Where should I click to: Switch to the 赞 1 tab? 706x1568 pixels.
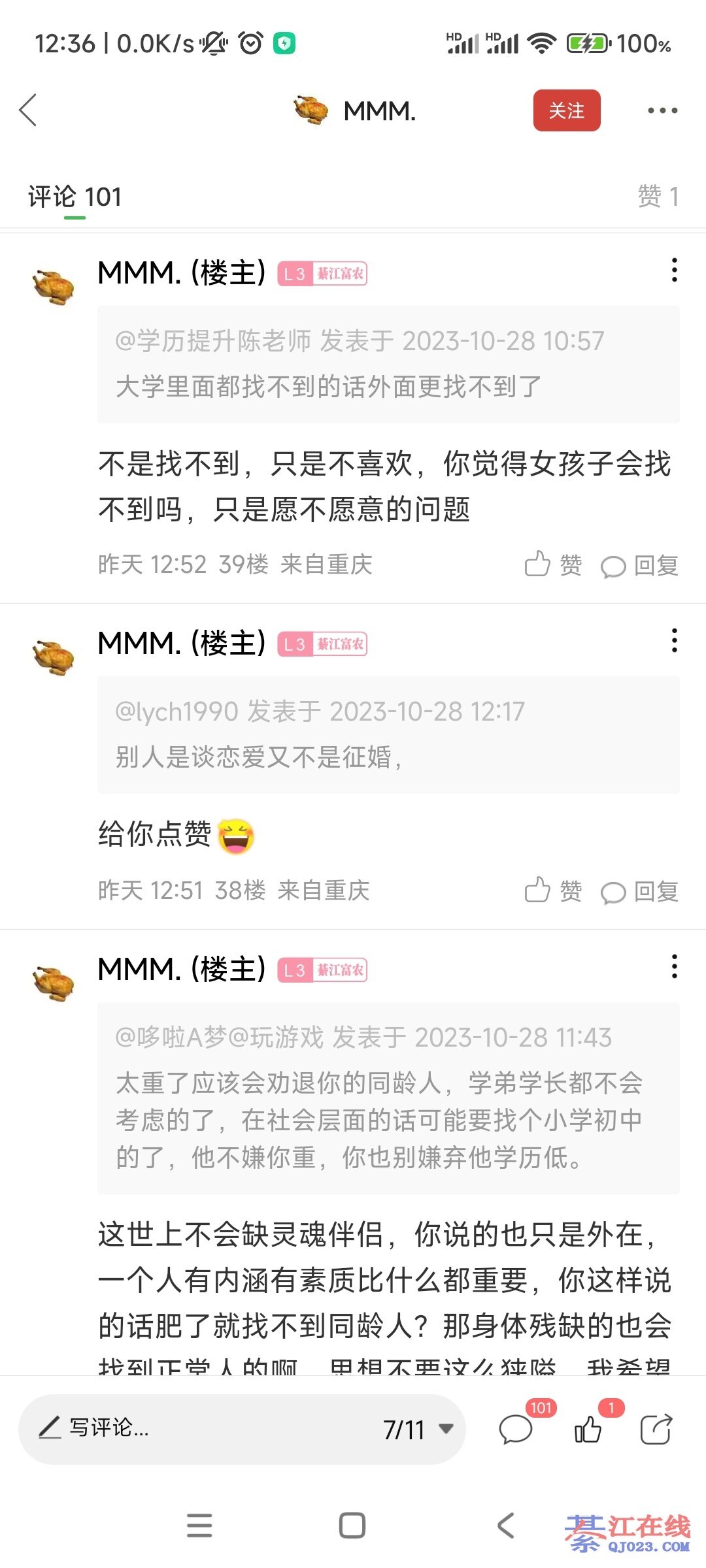pyautogui.click(x=658, y=197)
